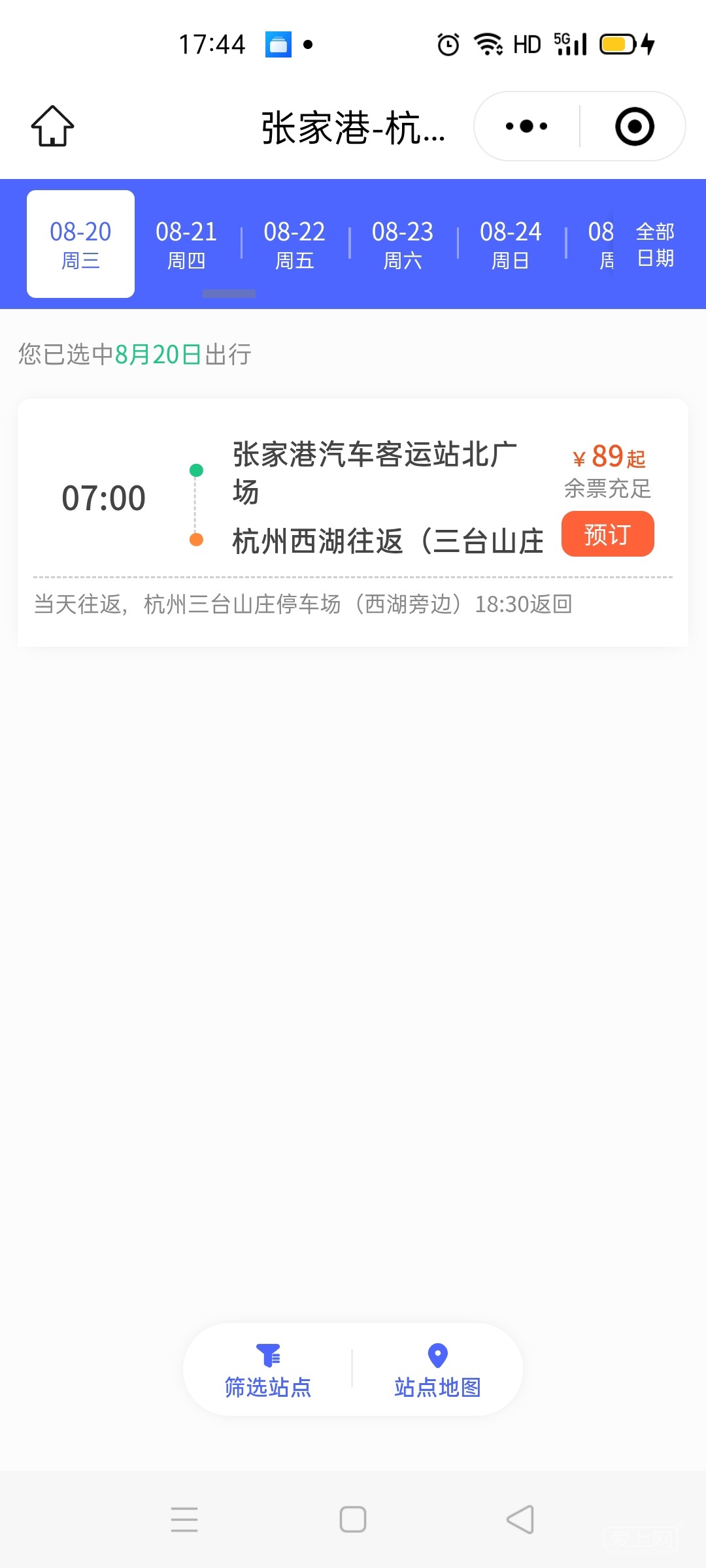Choose the 08-23 Saturday date

click(x=403, y=244)
